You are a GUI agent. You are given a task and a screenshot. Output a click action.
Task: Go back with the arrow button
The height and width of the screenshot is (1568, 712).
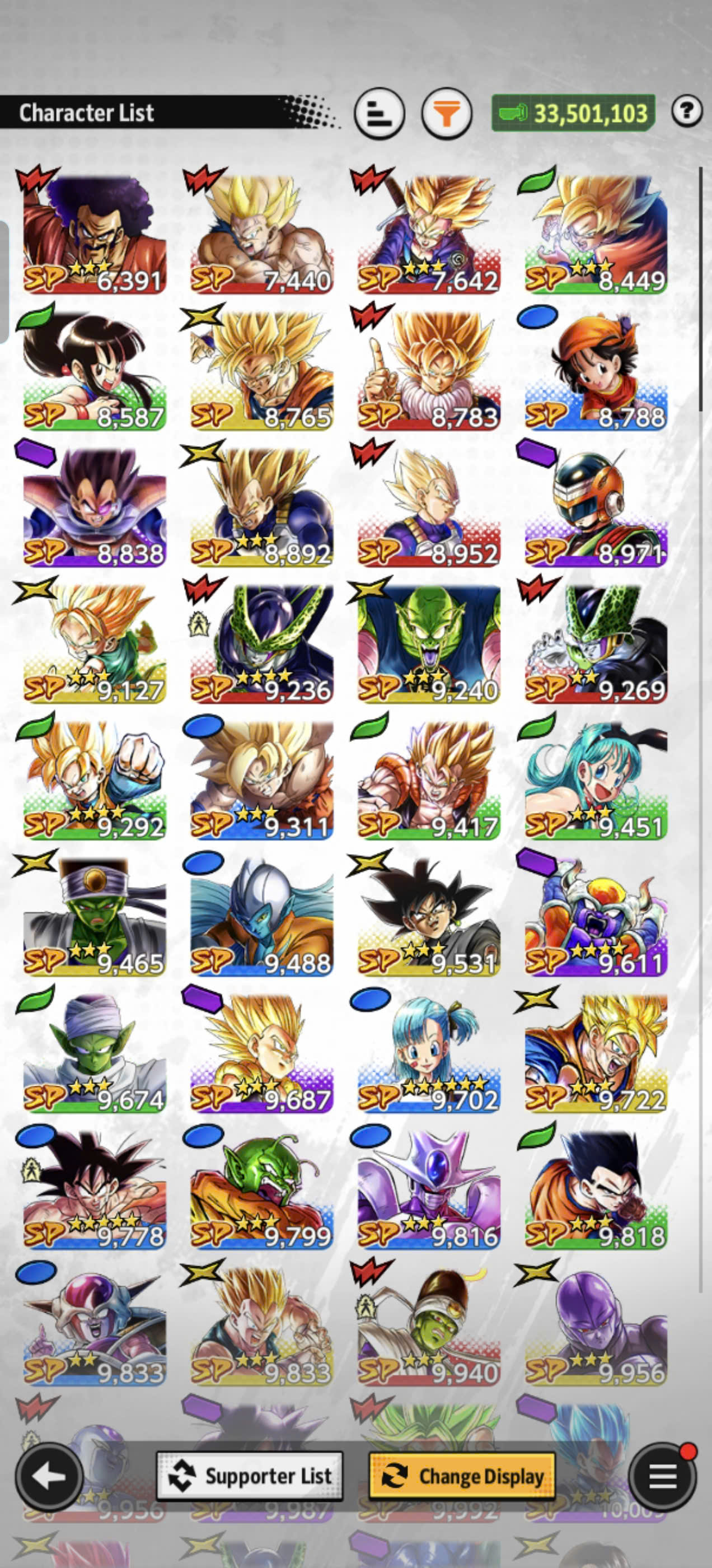click(x=49, y=1476)
